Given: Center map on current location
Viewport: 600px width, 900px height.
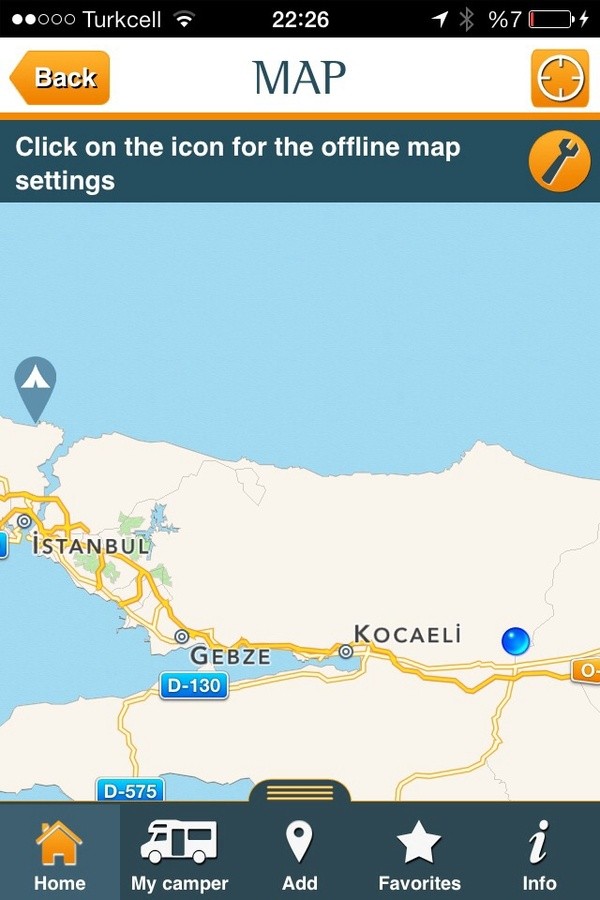Looking at the screenshot, I should [559, 78].
